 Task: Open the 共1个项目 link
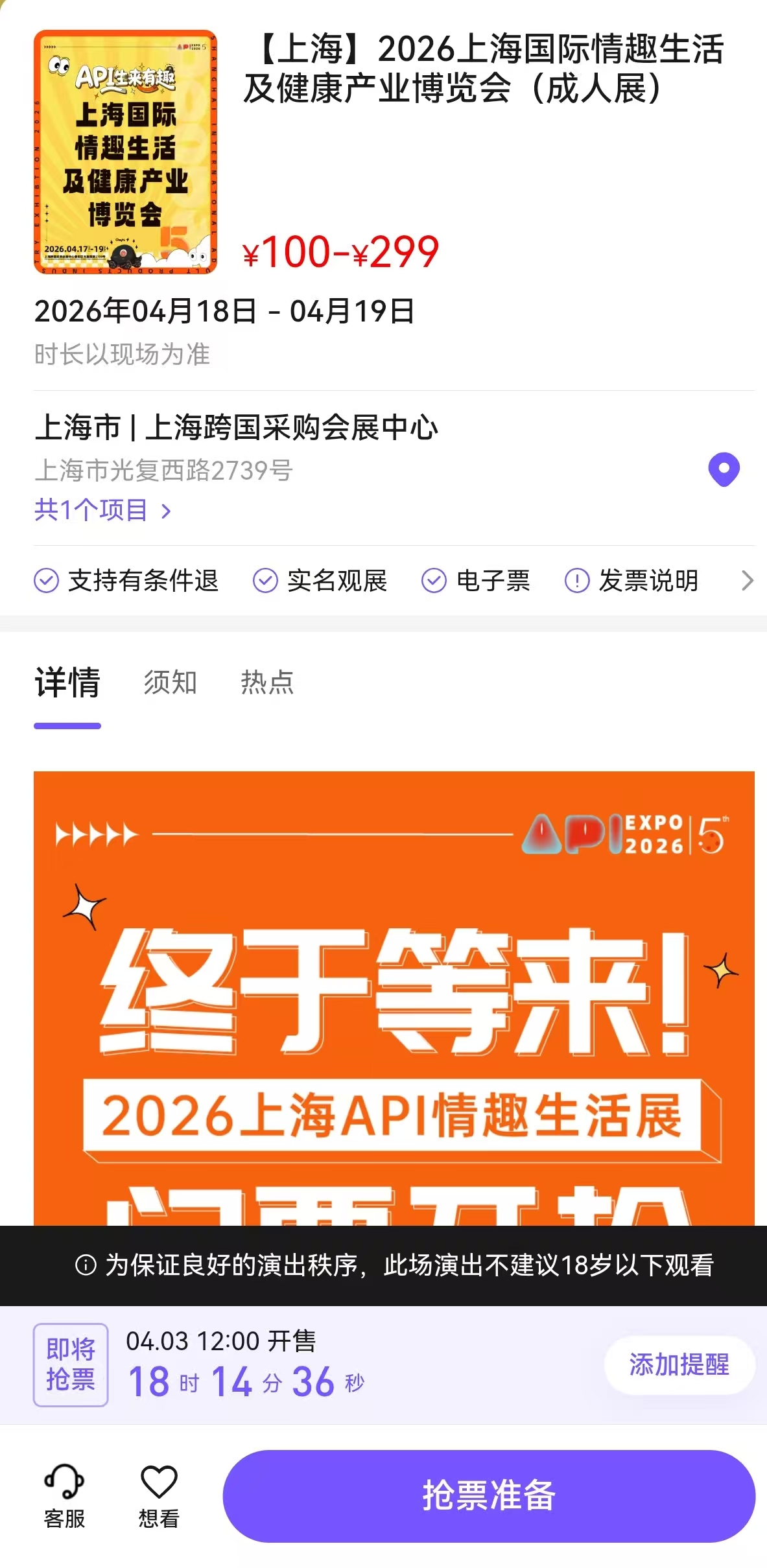[x=102, y=510]
